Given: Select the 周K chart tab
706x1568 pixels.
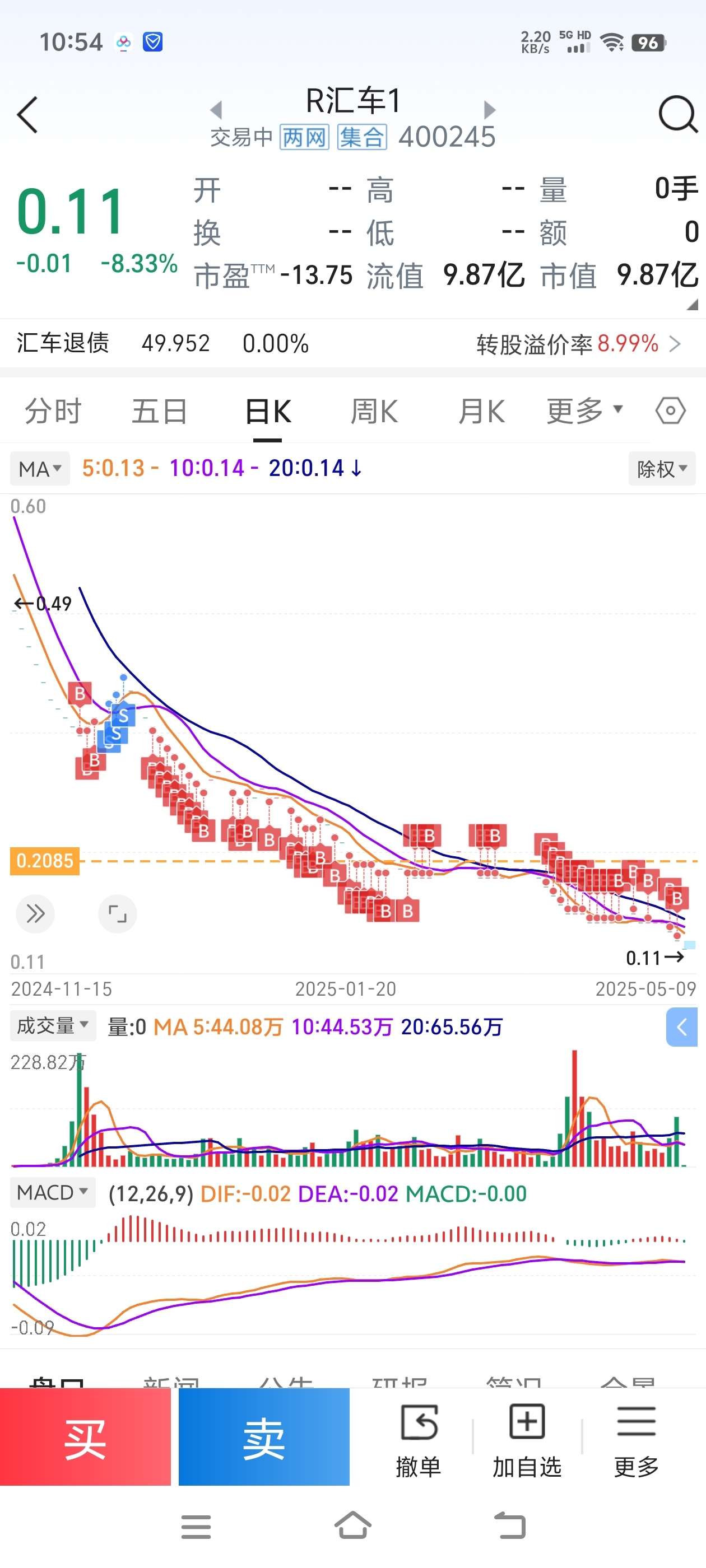Looking at the screenshot, I should [x=374, y=412].
